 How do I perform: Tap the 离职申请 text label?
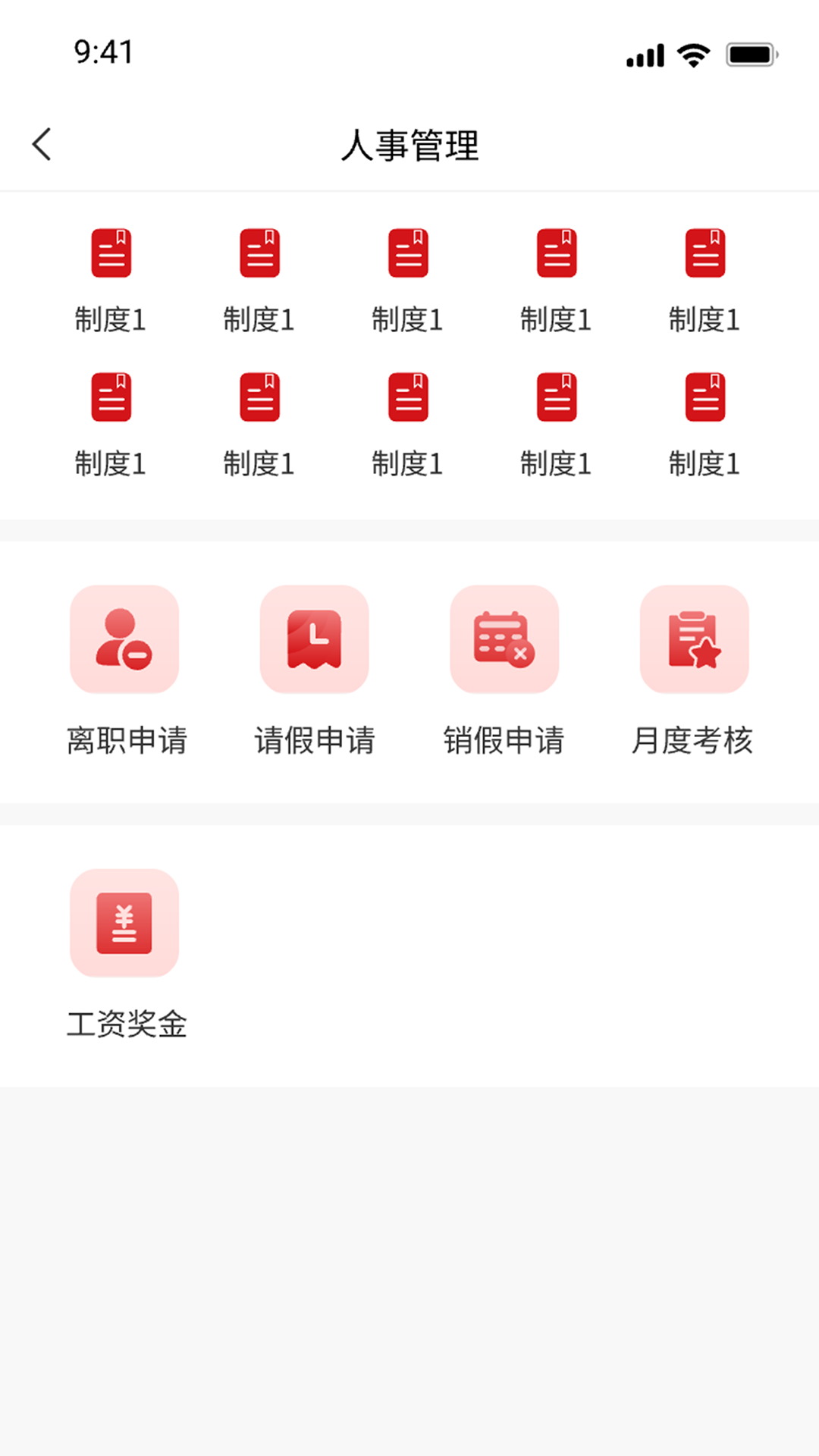tap(127, 742)
